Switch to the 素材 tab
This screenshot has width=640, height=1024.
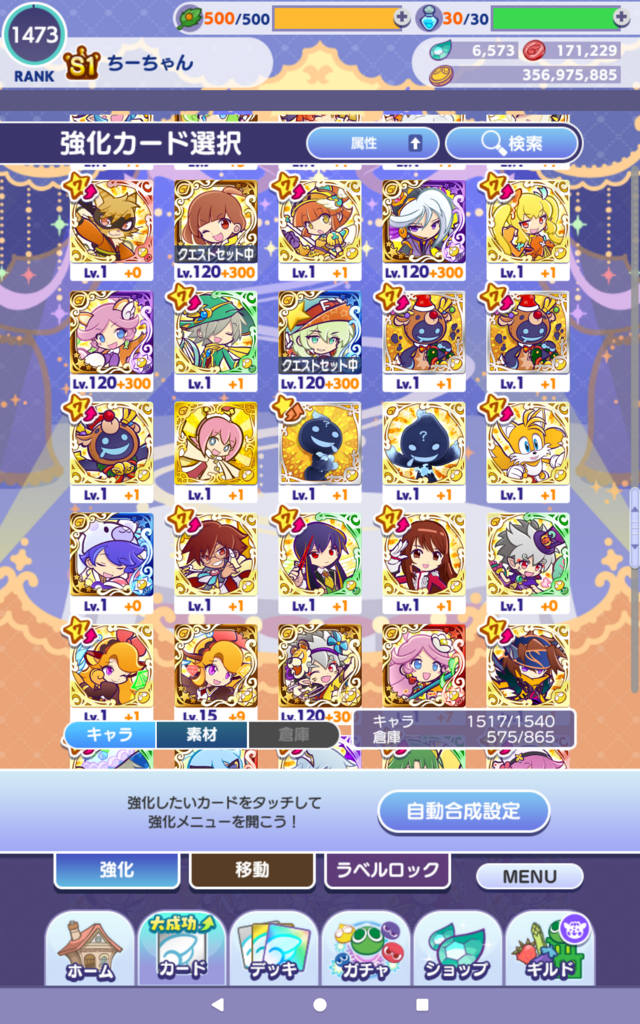click(x=202, y=734)
